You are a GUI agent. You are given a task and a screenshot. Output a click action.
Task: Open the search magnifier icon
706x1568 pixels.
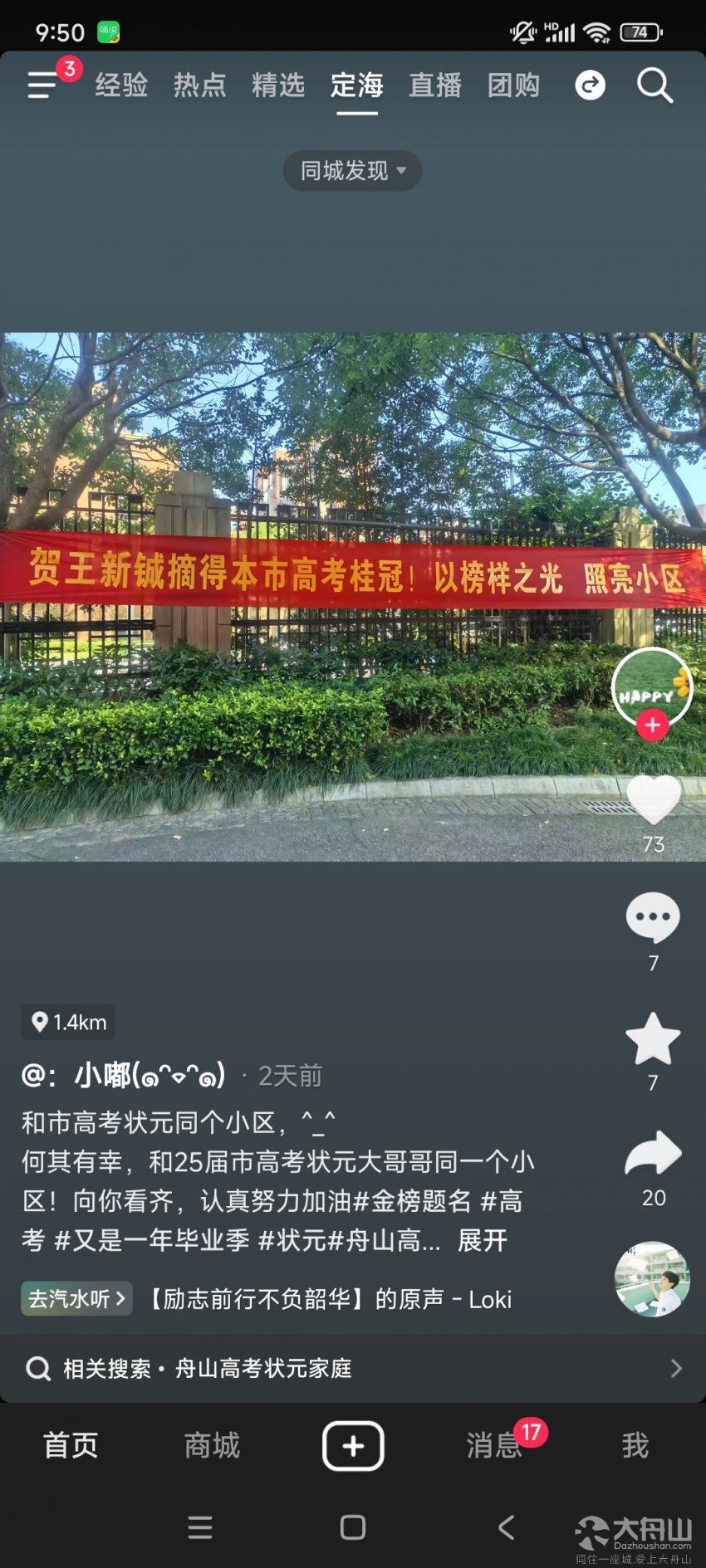[x=655, y=85]
